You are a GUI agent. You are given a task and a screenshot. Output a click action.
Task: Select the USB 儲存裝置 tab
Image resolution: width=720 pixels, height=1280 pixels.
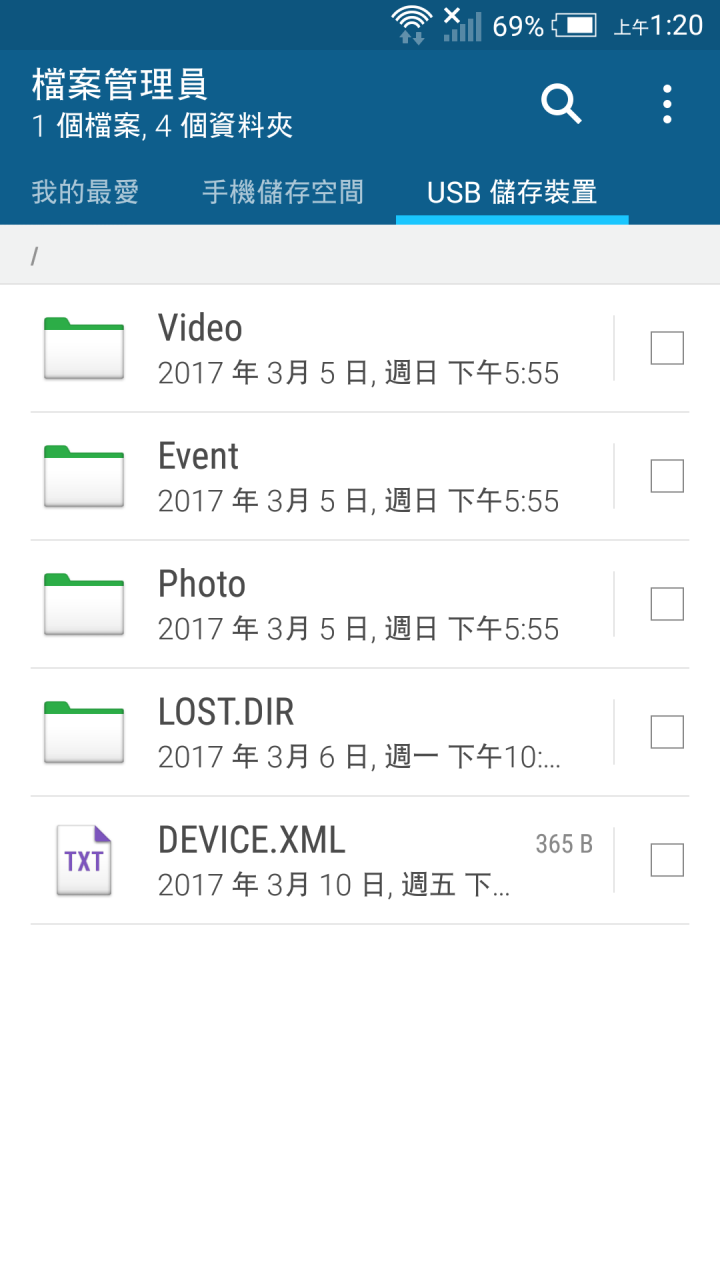[x=512, y=192]
